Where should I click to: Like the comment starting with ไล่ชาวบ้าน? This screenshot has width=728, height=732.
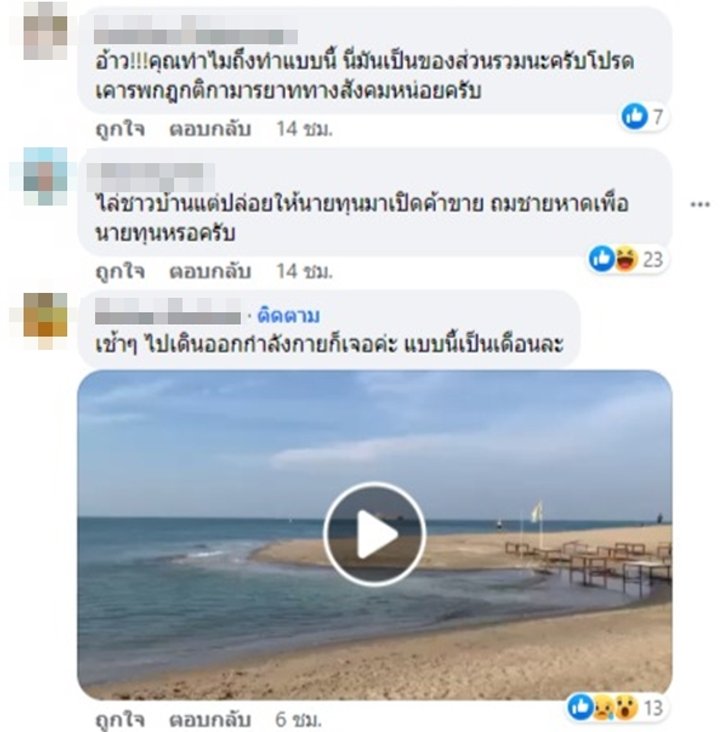[120, 271]
